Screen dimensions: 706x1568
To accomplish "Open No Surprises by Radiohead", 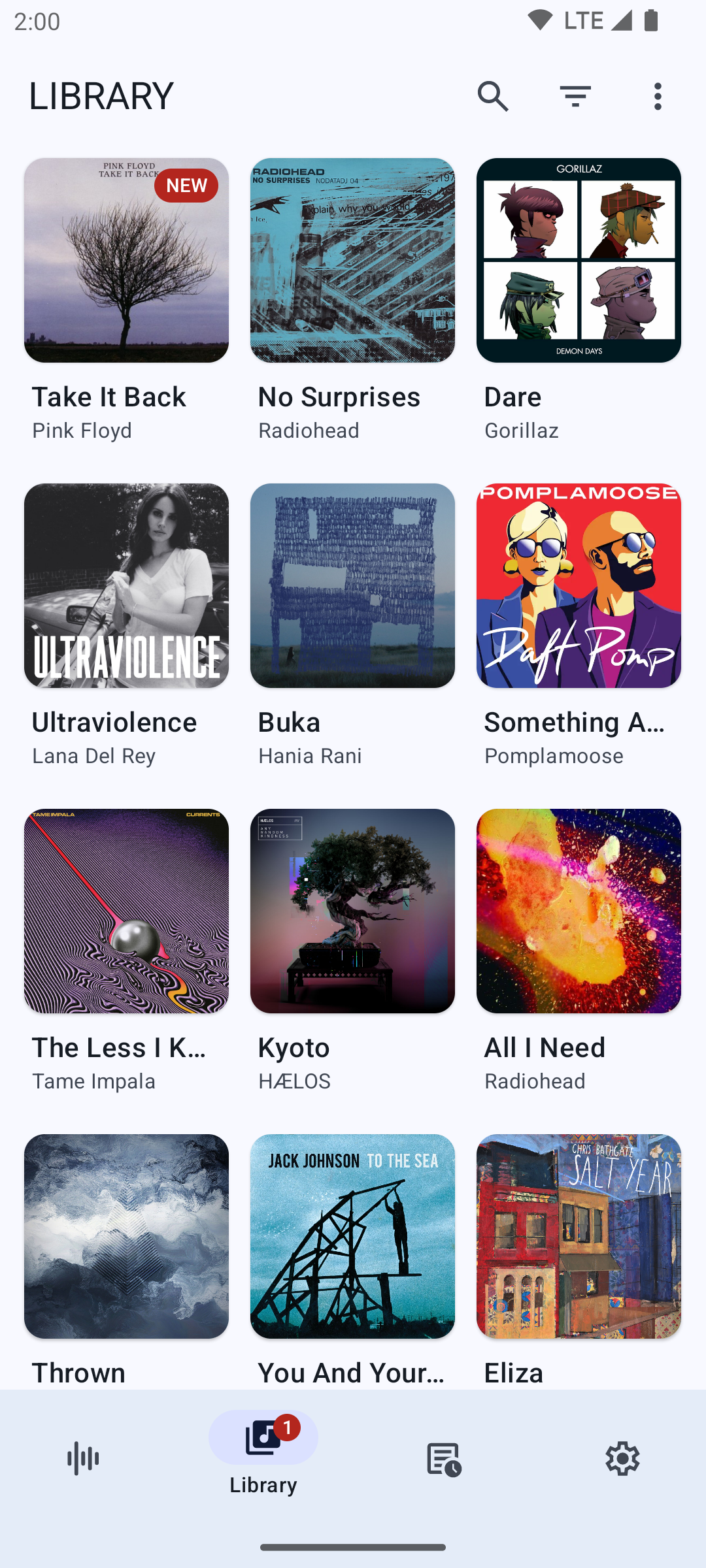I will (x=352, y=260).
